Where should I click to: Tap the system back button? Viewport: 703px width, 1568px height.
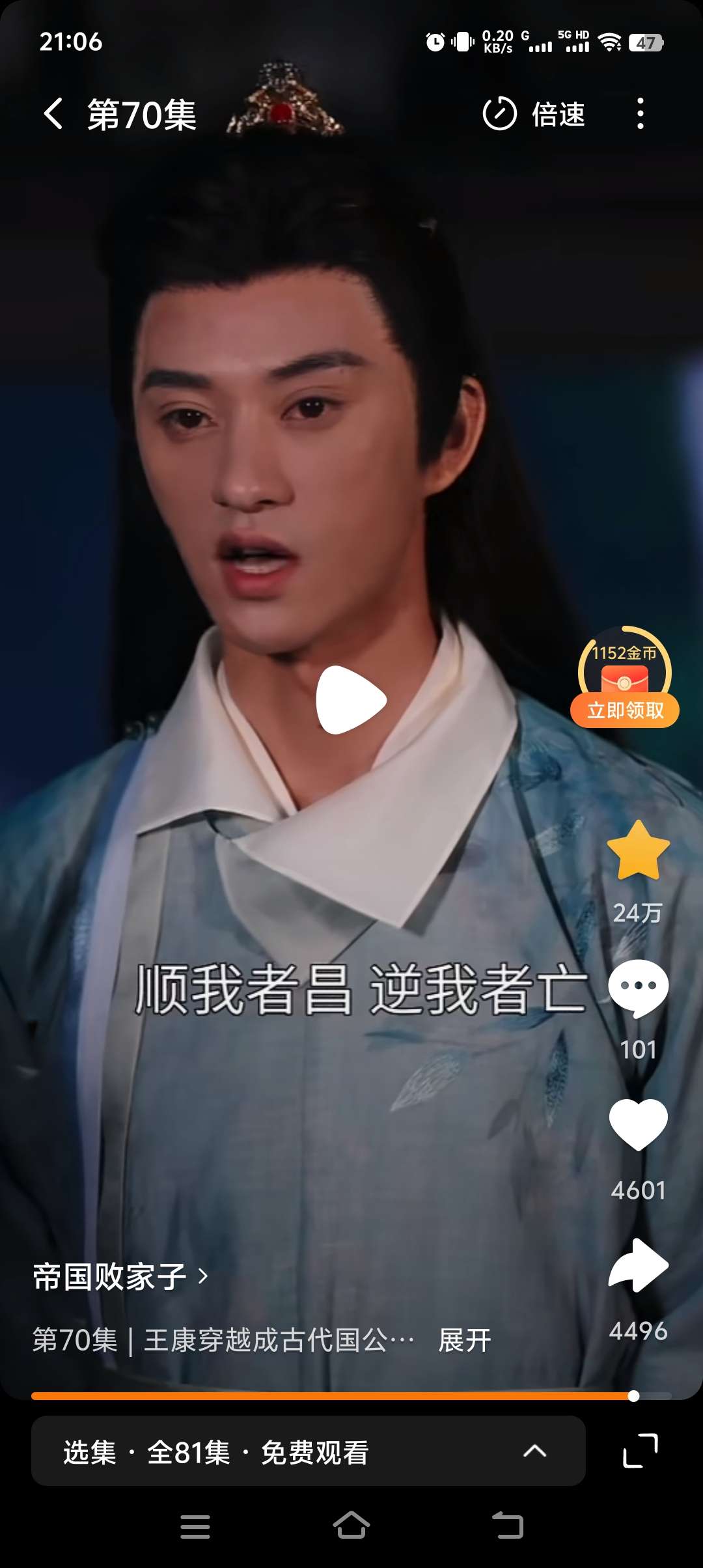coord(508,1526)
